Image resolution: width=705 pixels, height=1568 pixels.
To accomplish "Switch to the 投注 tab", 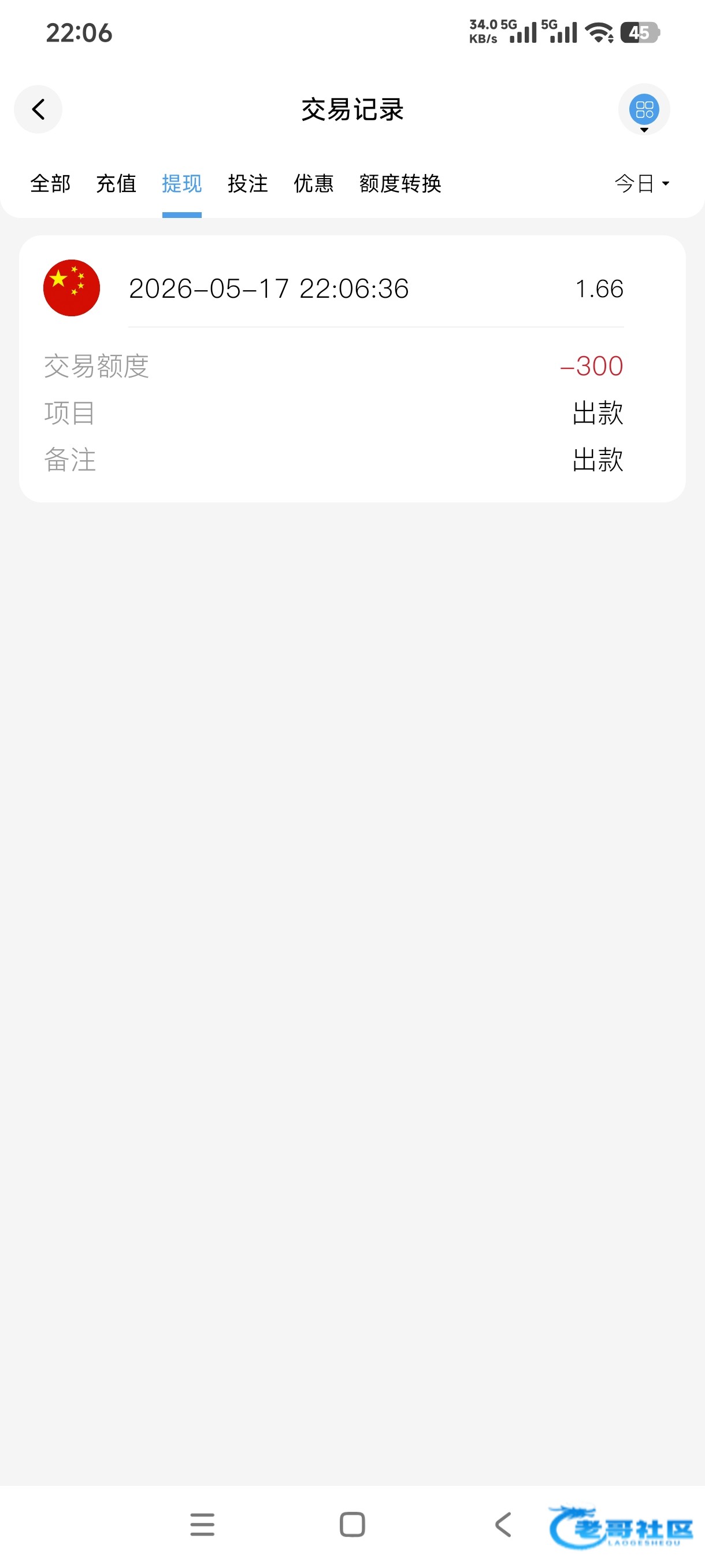I will 247,183.
